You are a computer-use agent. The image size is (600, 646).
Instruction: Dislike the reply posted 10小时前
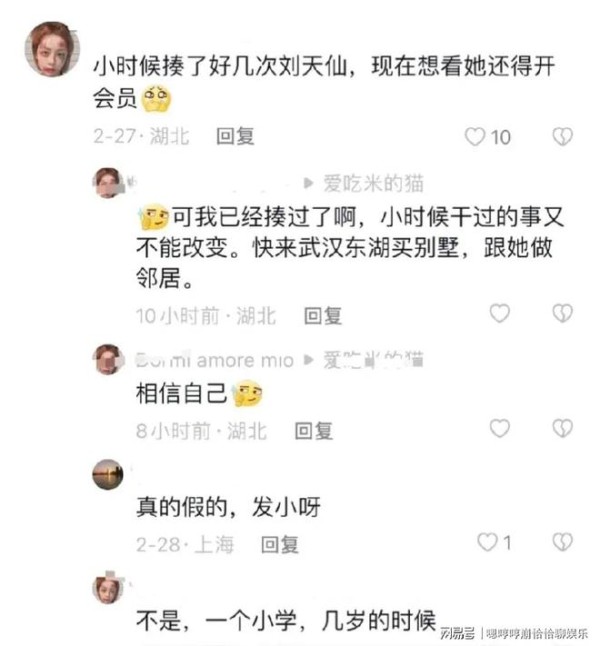[x=563, y=314]
